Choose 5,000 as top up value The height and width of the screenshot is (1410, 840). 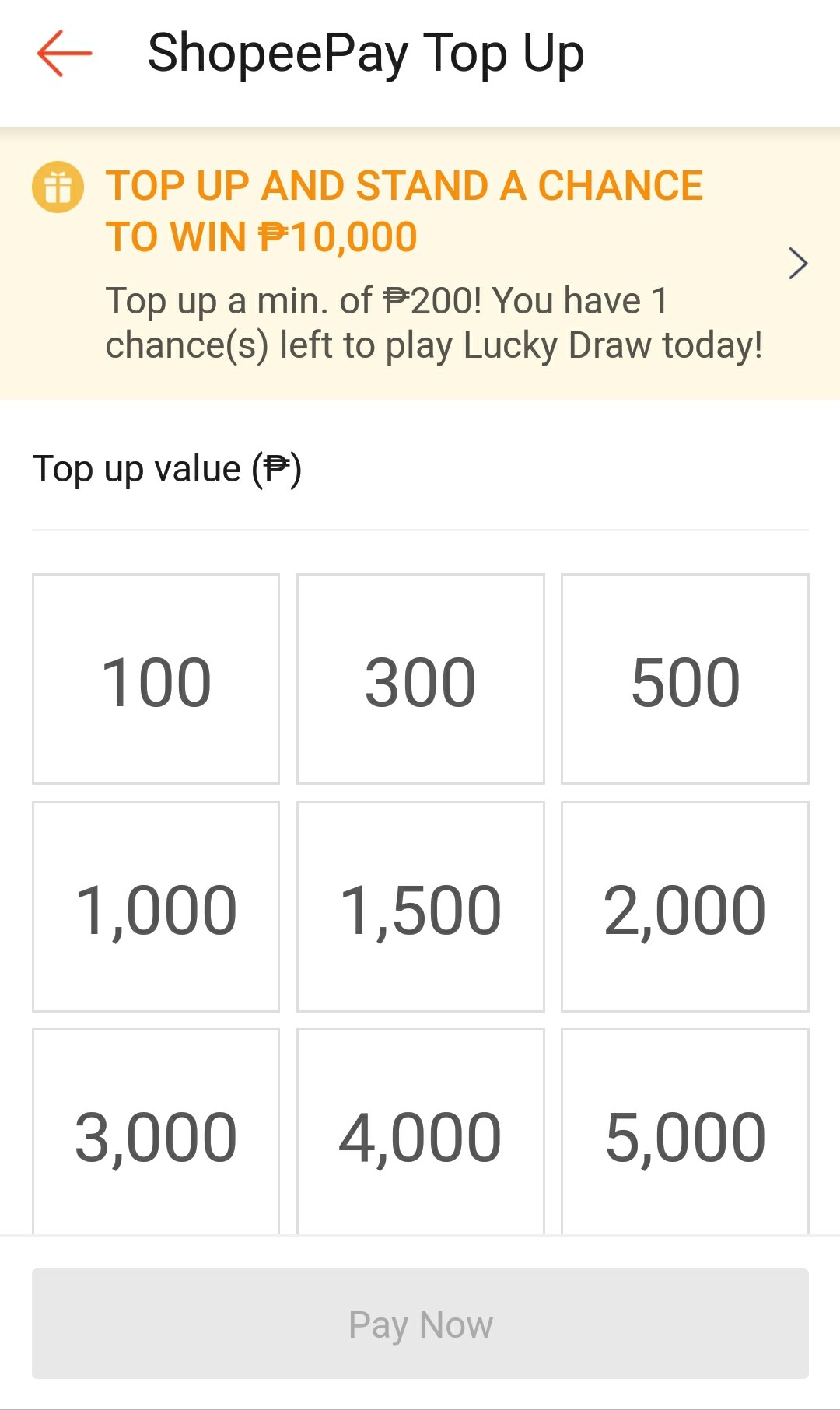pyautogui.click(x=684, y=1134)
